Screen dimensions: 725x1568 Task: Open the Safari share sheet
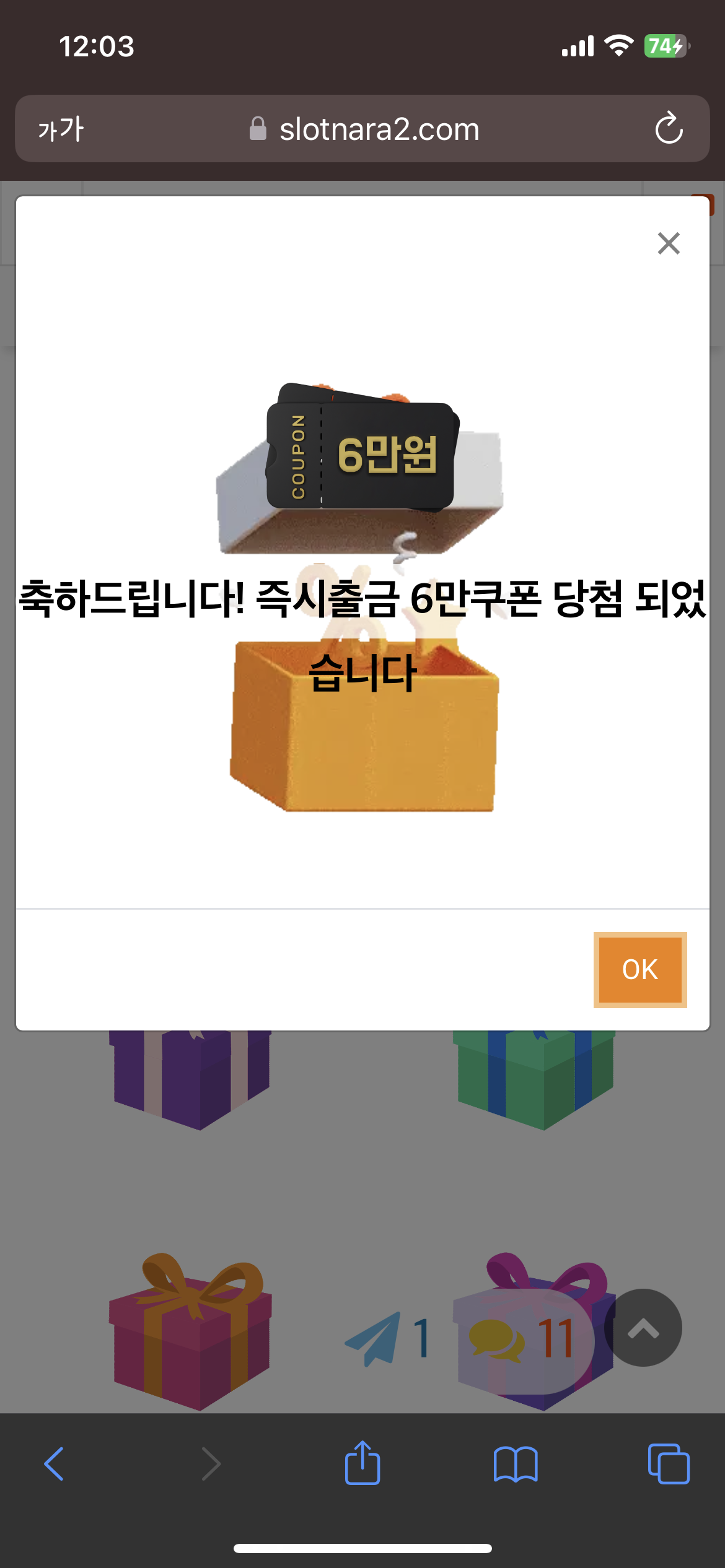362,1463
